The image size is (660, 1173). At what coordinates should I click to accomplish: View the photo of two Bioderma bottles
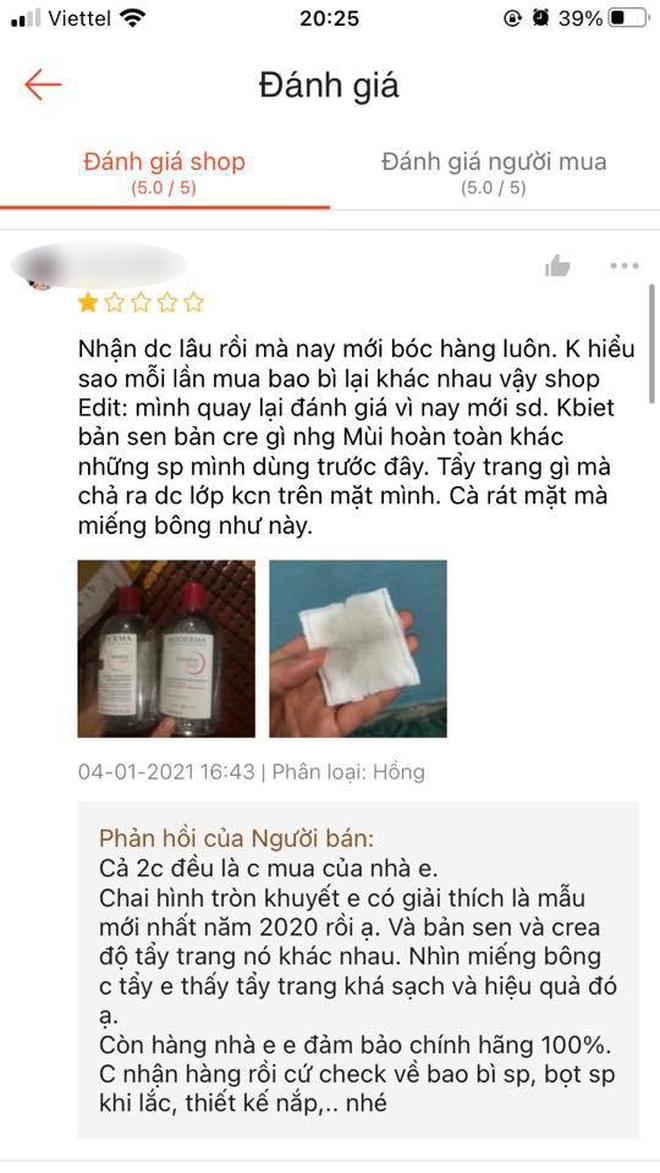point(165,648)
